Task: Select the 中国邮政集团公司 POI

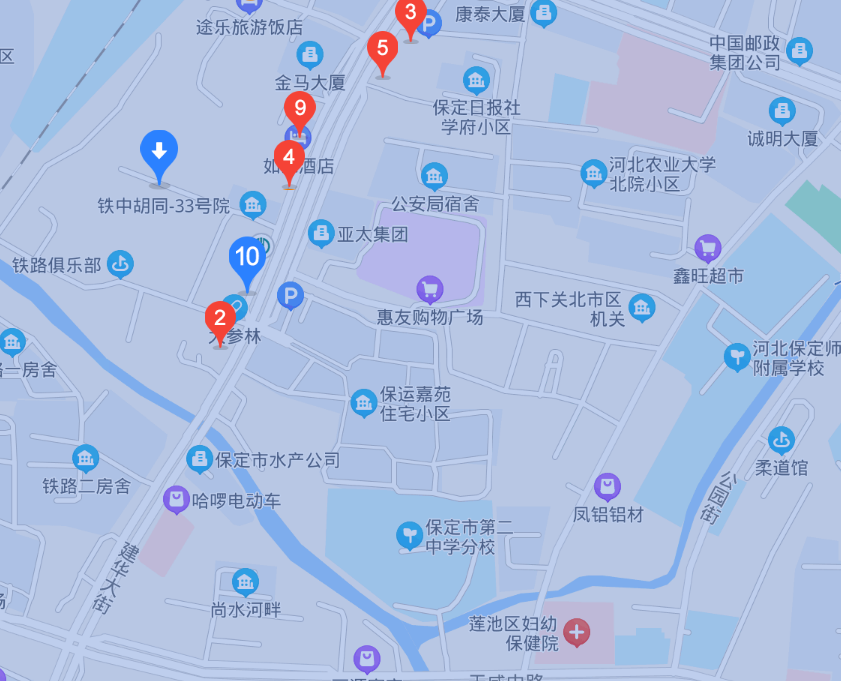Action: click(799, 49)
